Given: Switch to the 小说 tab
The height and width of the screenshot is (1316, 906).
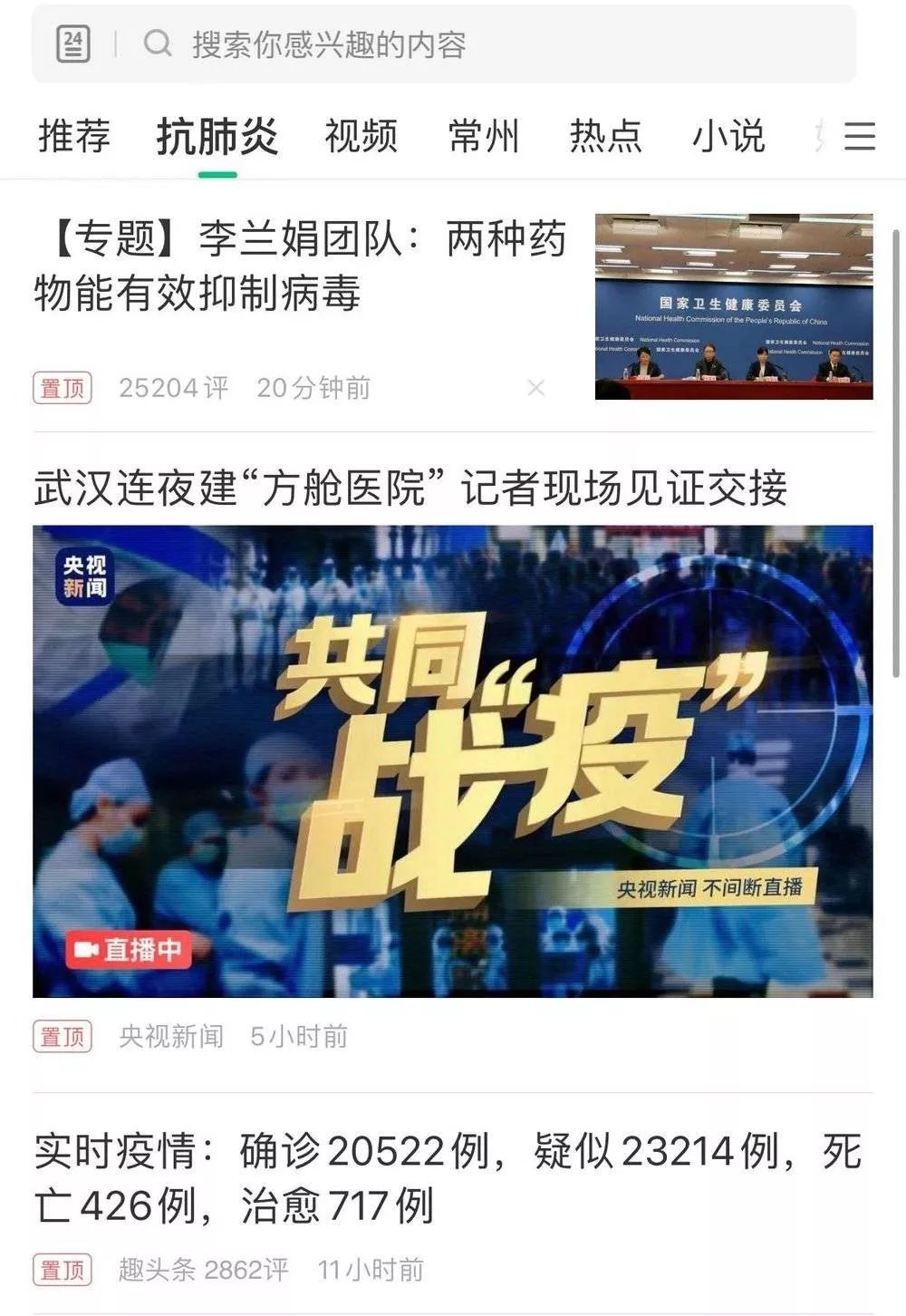Looking at the screenshot, I should [x=728, y=136].
